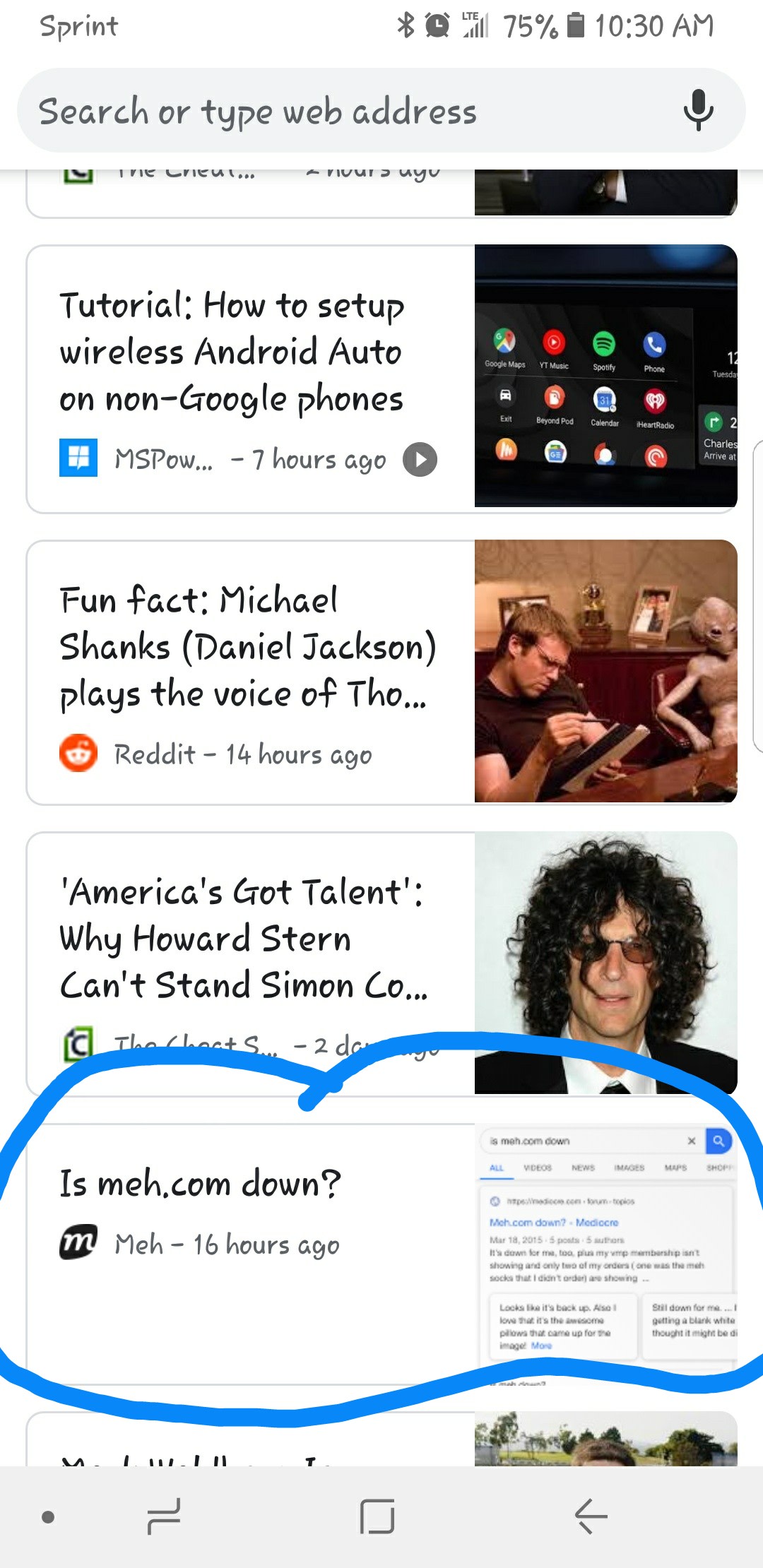
Task: Go back using the system back button
Action: point(591,1516)
